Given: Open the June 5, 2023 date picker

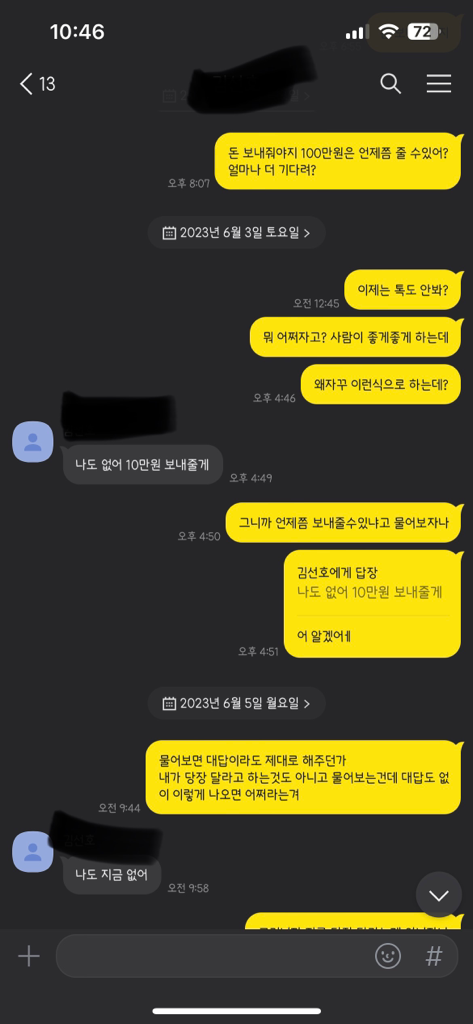Looking at the screenshot, I should tap(236, 703).
